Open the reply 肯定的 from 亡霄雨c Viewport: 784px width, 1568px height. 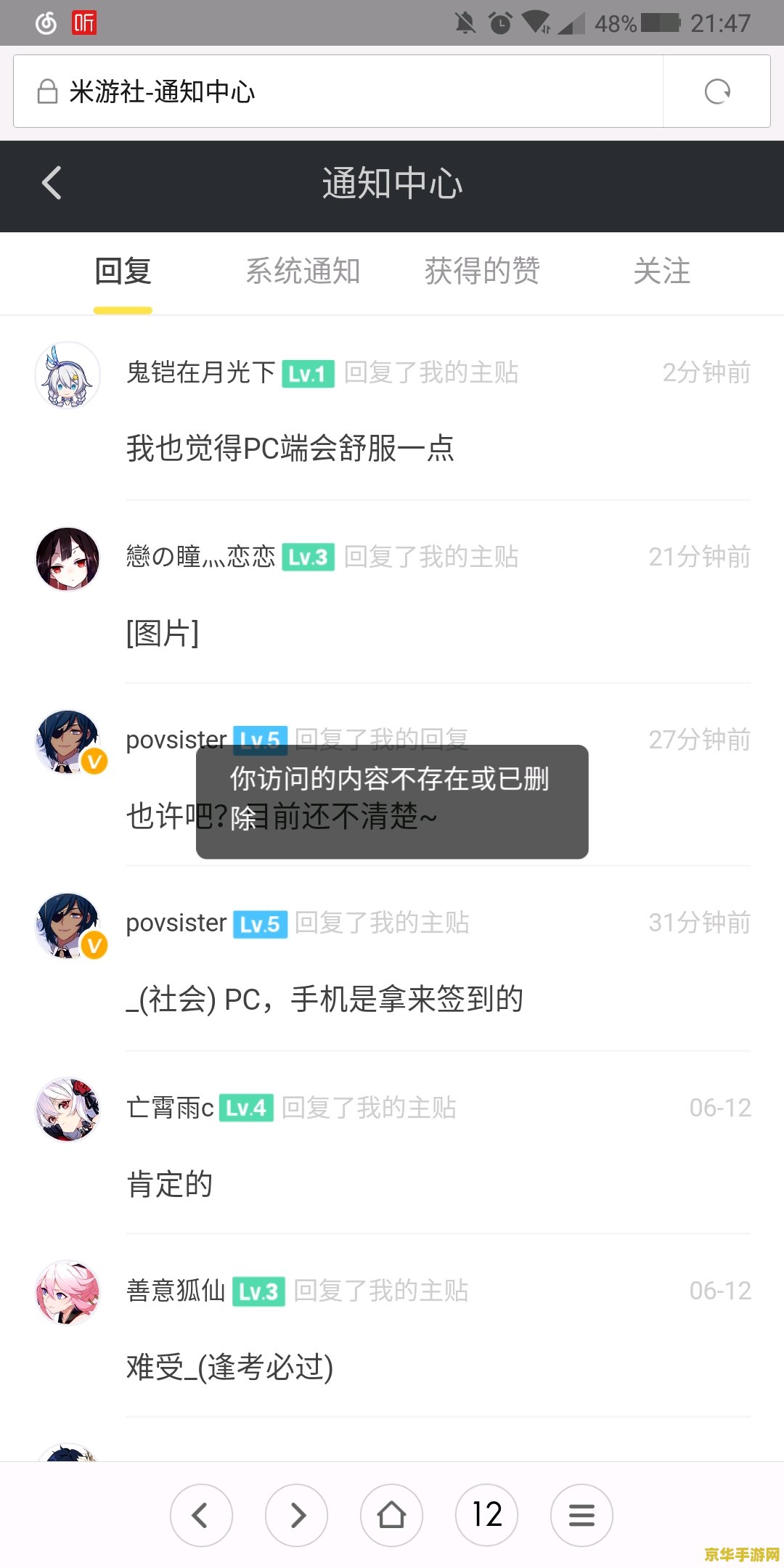(x=168, y=1185)
